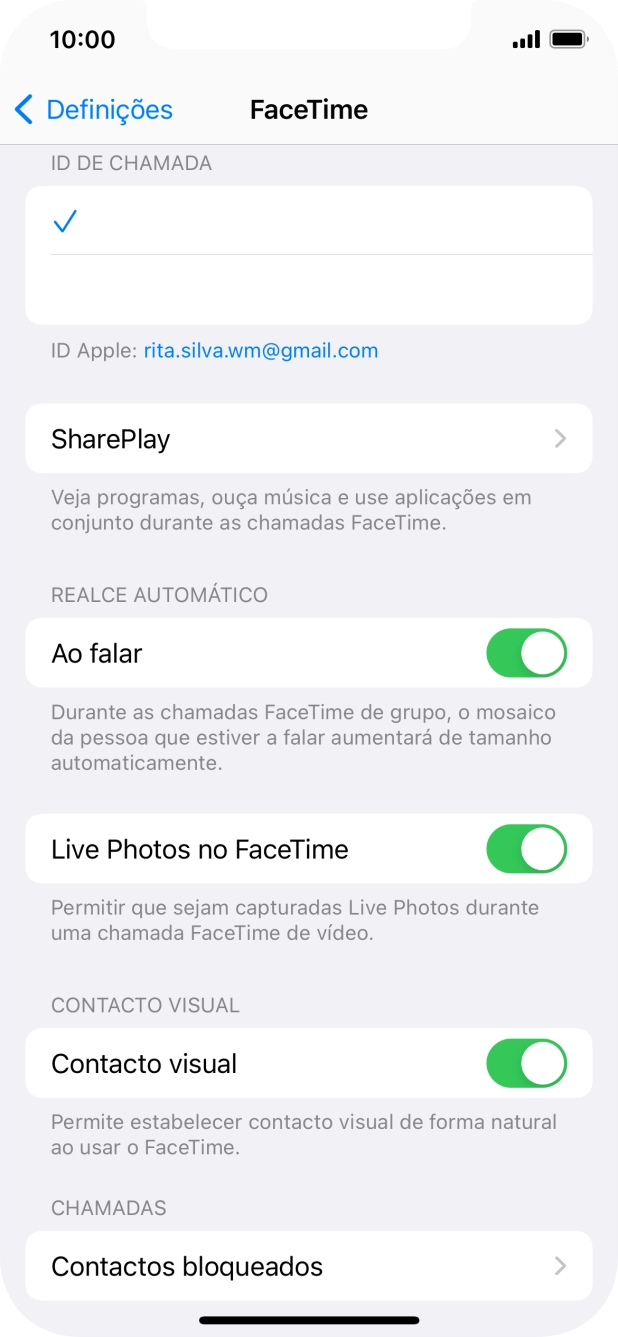Turn off the Ao falar switch
This screenshot has width=618, height=1337.
[x=526, y=653]
